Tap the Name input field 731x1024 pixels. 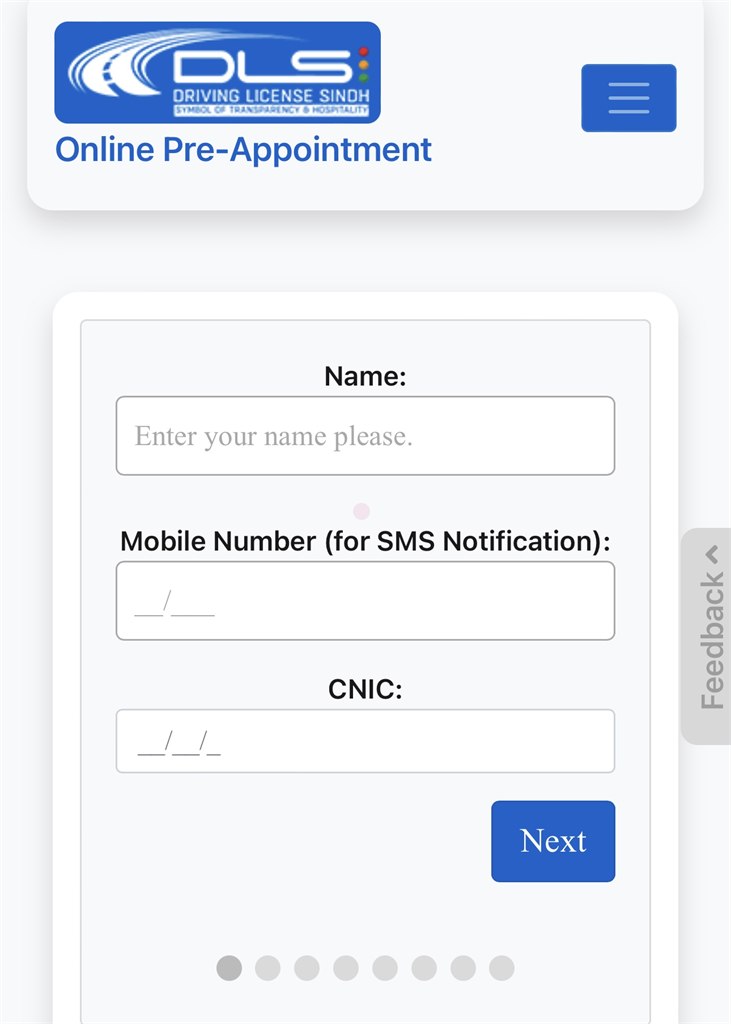tap(365, 436)
